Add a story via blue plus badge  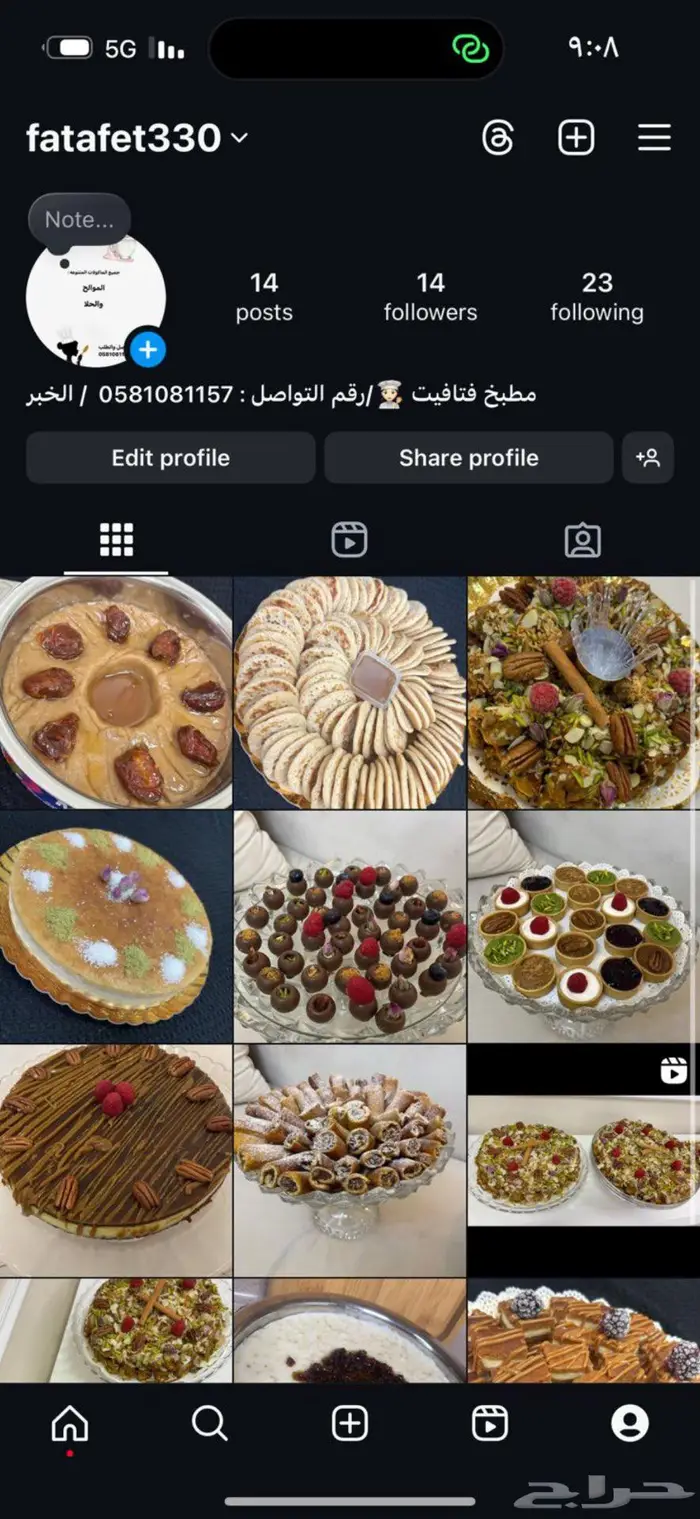tap(148, 350)
